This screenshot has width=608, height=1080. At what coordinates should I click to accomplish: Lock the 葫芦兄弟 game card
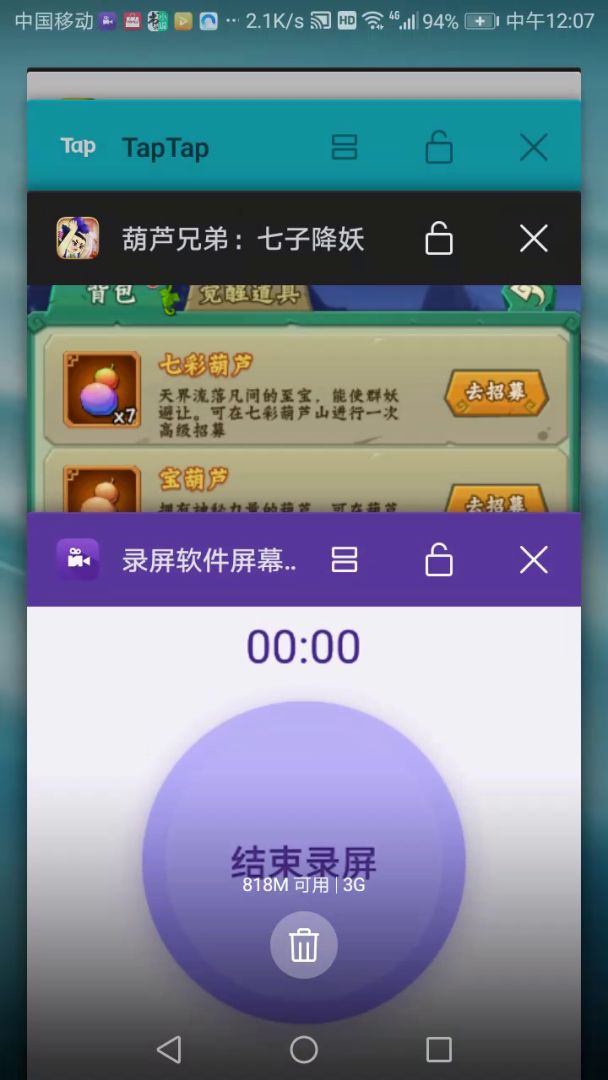pos(439,238)
